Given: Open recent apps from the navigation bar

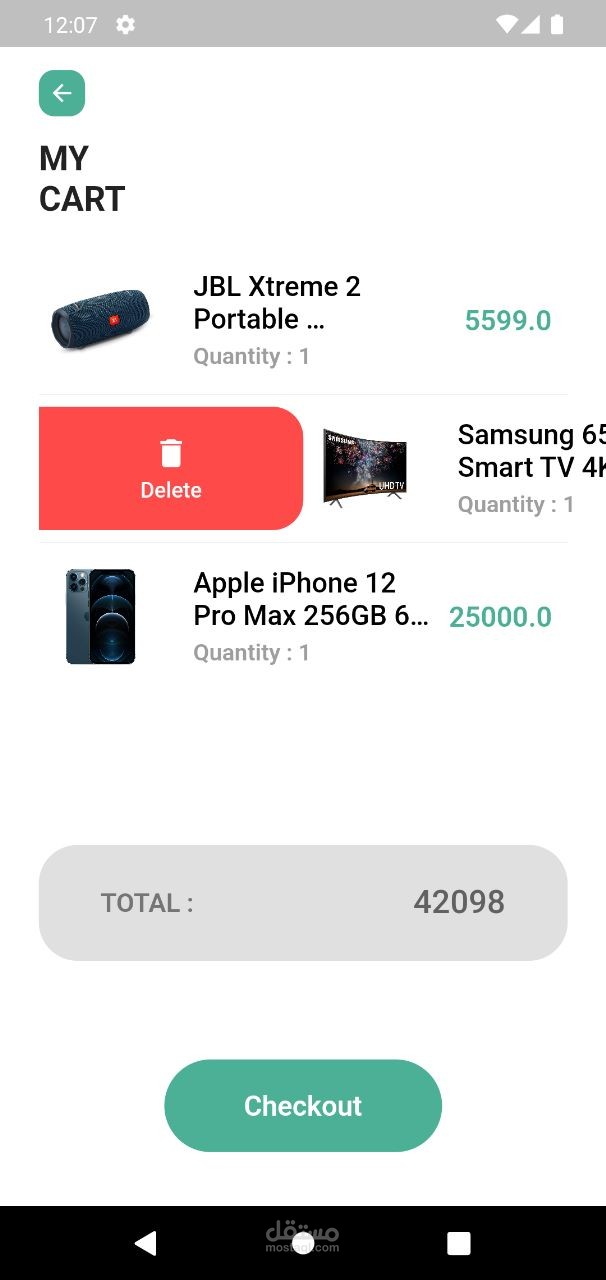Looking at the screenshot, I should coord(459,1243).
